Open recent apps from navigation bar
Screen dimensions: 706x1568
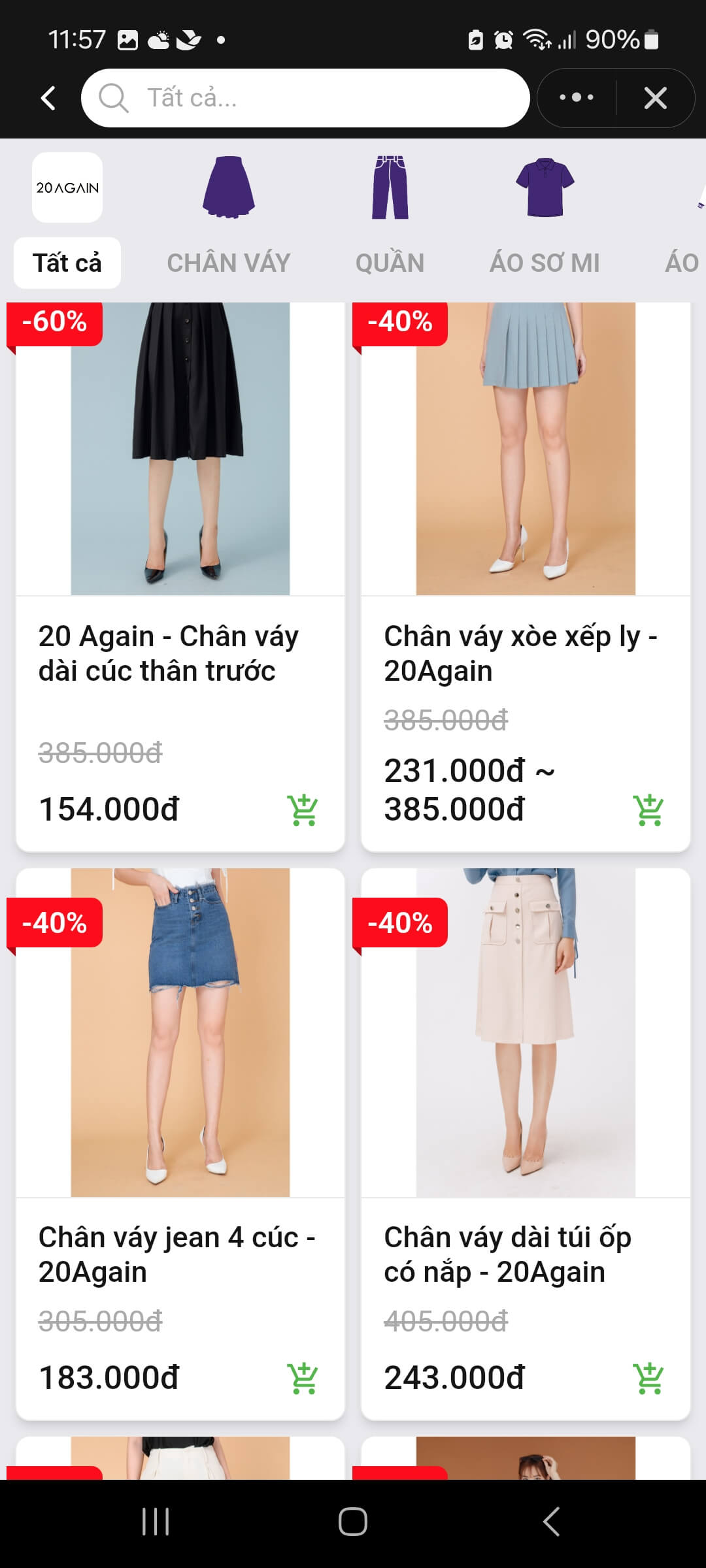[156, 1522]
